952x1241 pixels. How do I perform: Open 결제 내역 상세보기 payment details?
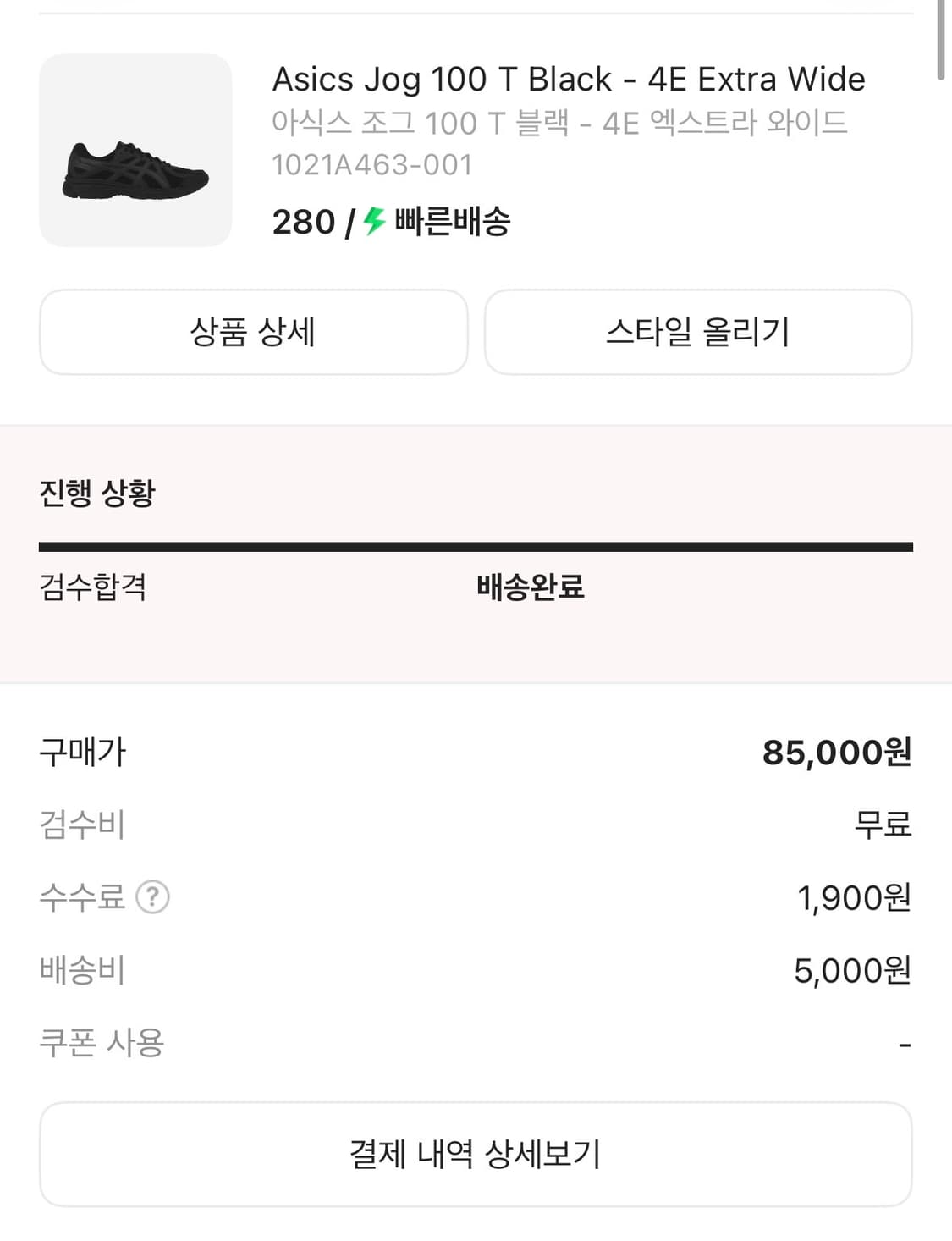[476, 1153]
